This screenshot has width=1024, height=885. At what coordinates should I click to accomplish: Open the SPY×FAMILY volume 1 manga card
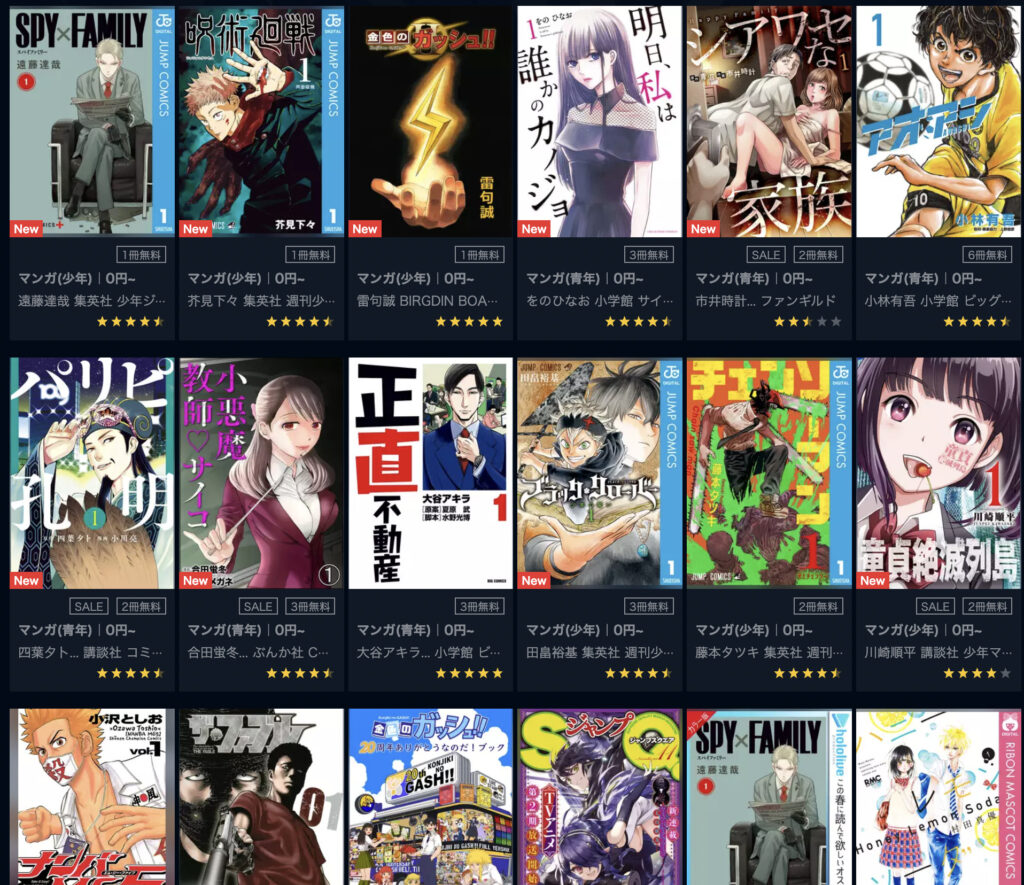(x=92, y=121)
